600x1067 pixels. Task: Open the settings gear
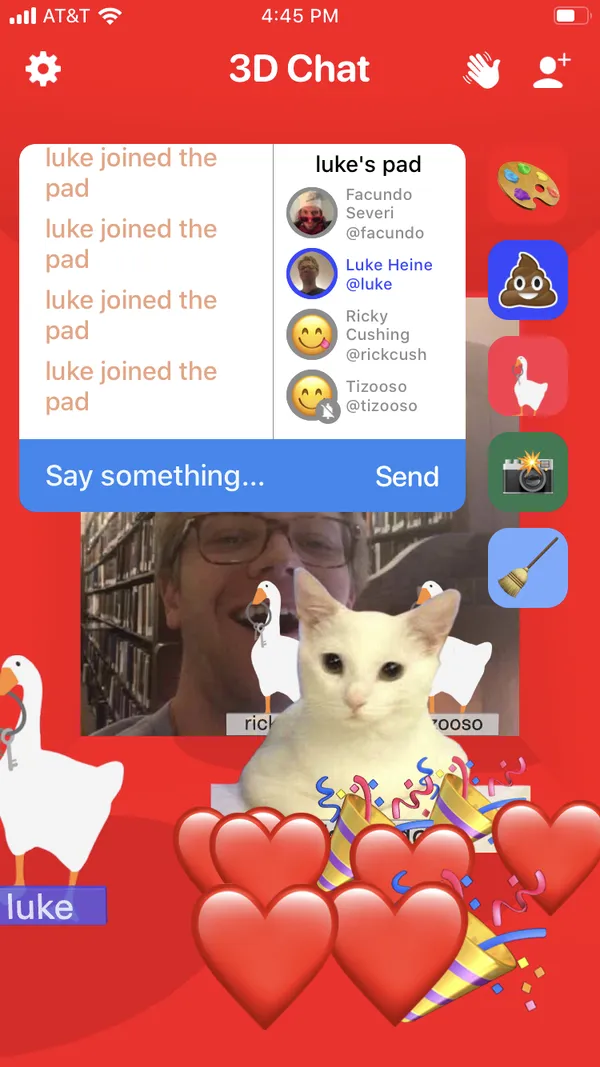(x=43, y=69)
